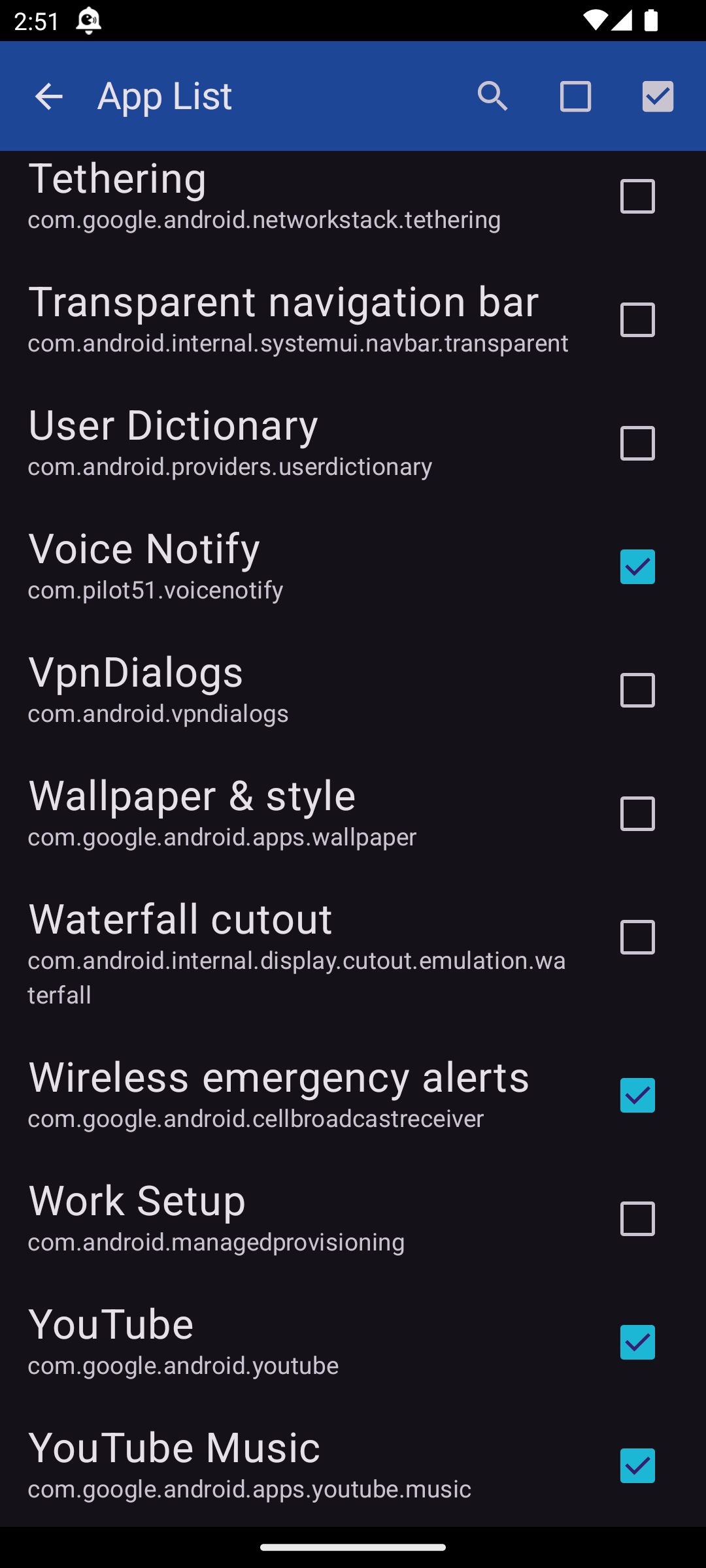The width and height of the screenshot is (706, 1568).
Task: Enable Wallpaper & style checkbox
Action: 637,813
